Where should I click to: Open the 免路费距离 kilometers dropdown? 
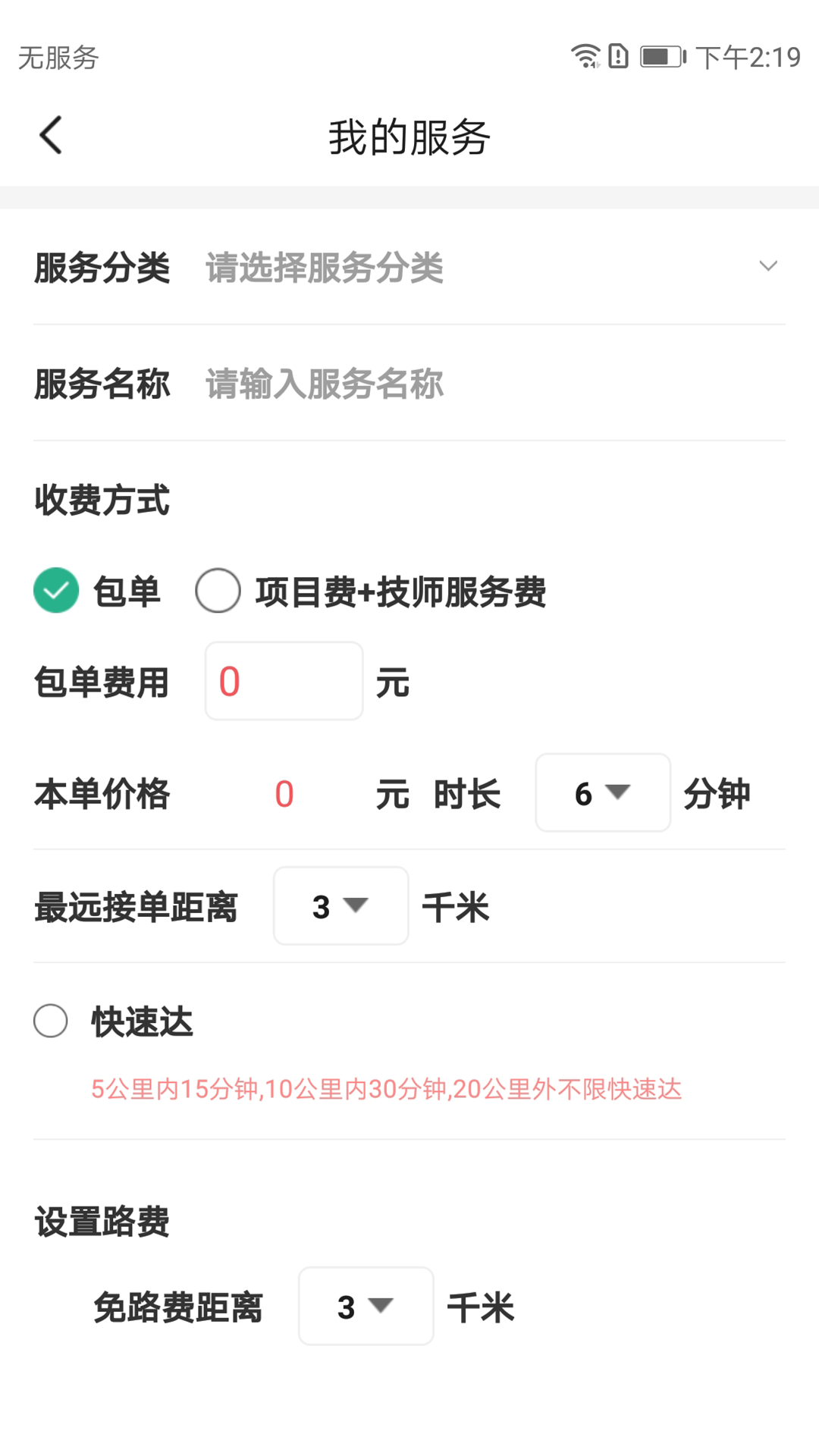click(366, 1306)
